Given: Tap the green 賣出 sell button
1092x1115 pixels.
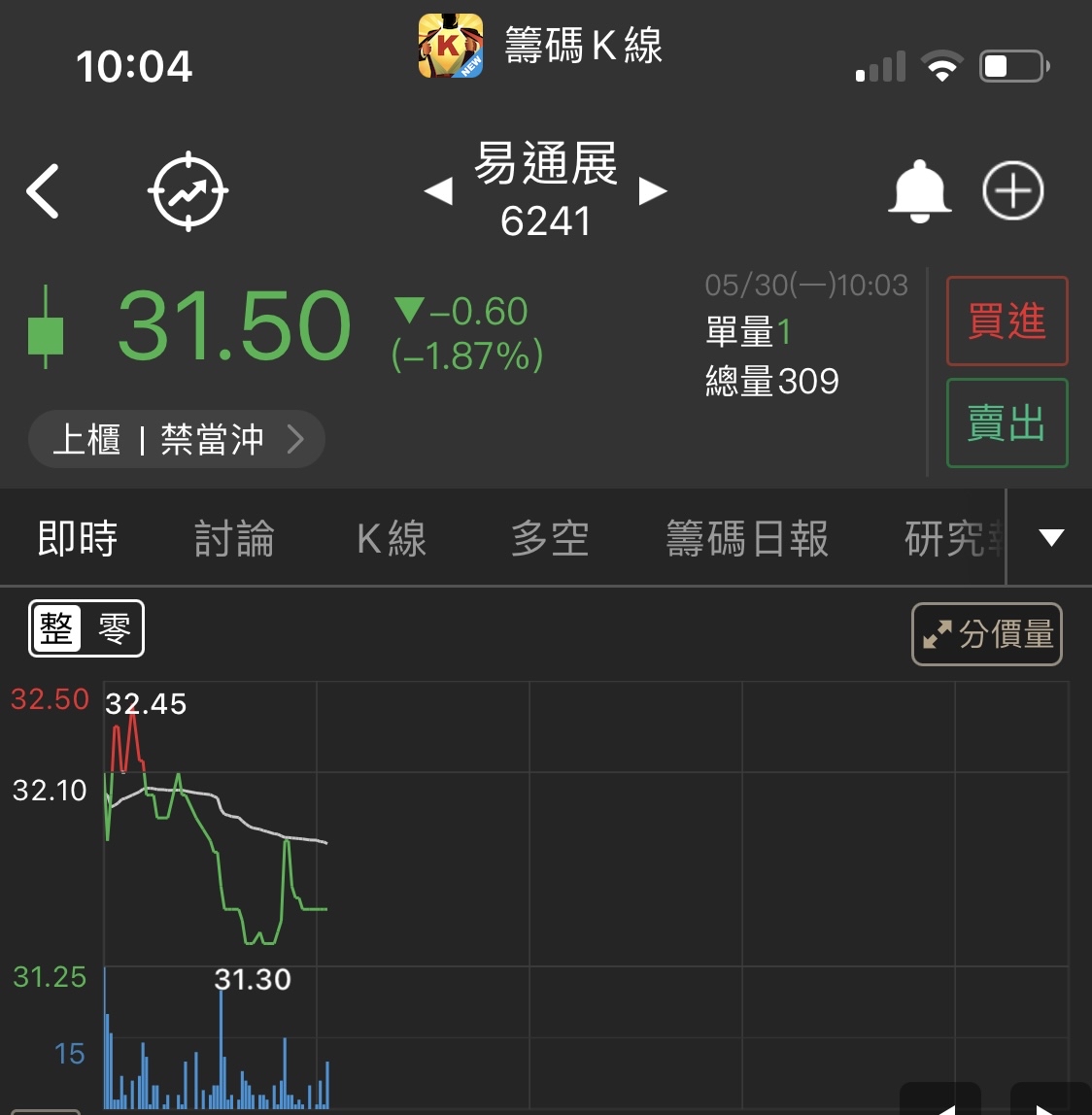Looking at the screenshot, I should (1007, 423).
